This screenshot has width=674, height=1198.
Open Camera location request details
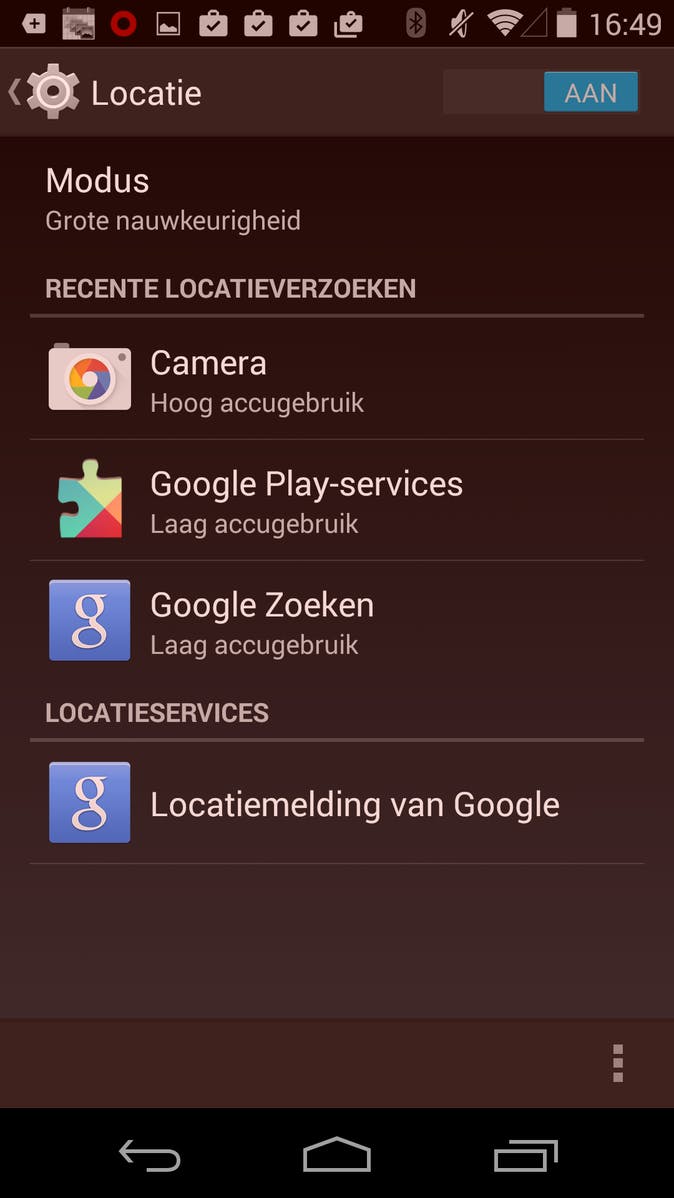tap(336, 380)
